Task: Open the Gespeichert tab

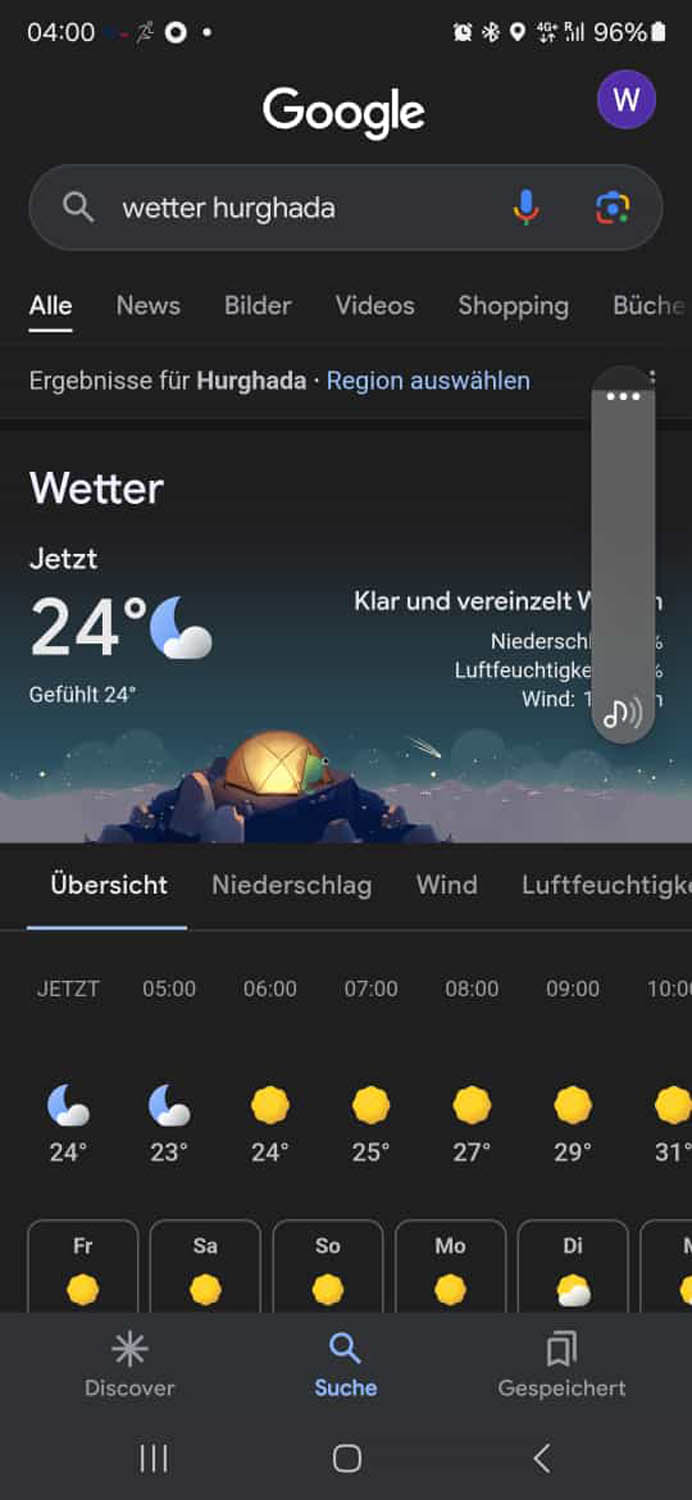Action: pos(562,1365)
